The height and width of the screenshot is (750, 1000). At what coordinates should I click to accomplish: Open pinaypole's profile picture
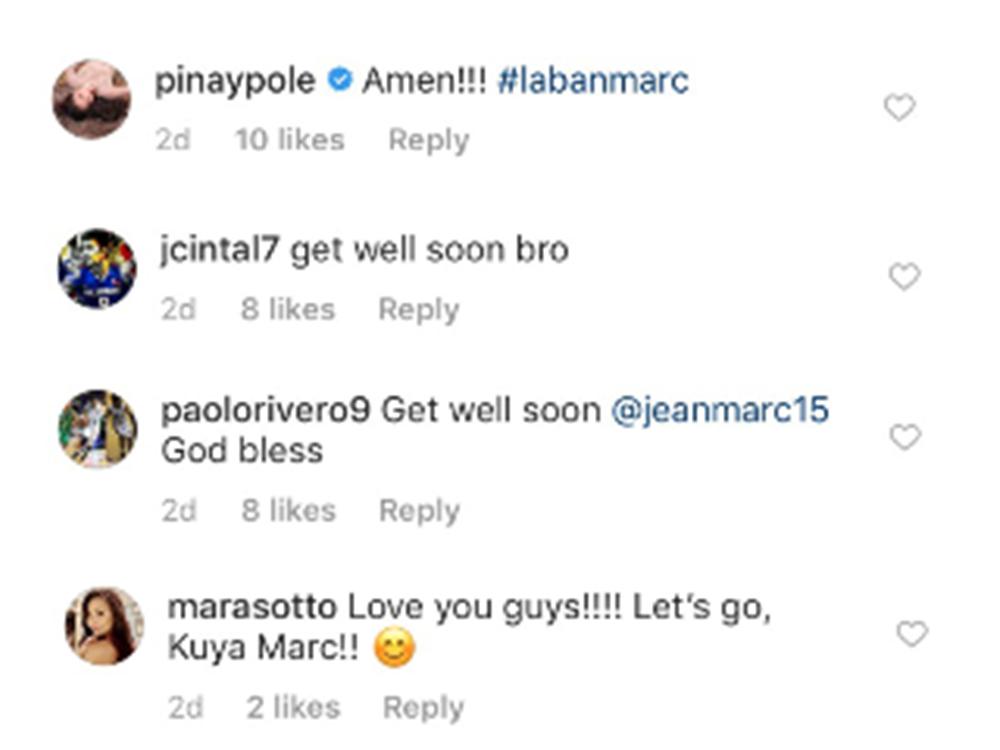click(92, 99)
